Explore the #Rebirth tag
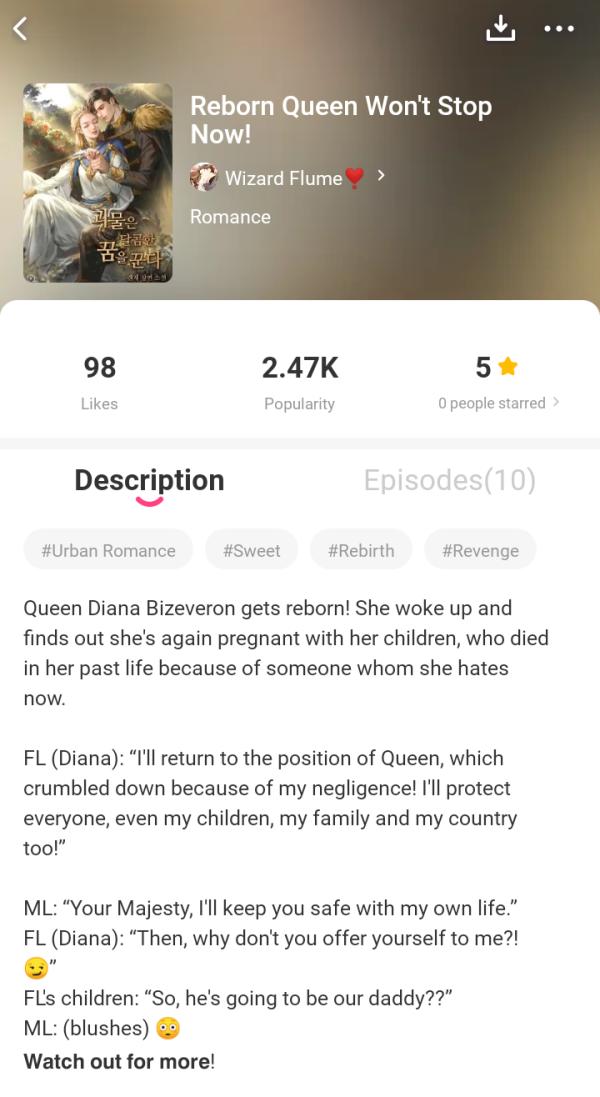 (x=361, y=550)
